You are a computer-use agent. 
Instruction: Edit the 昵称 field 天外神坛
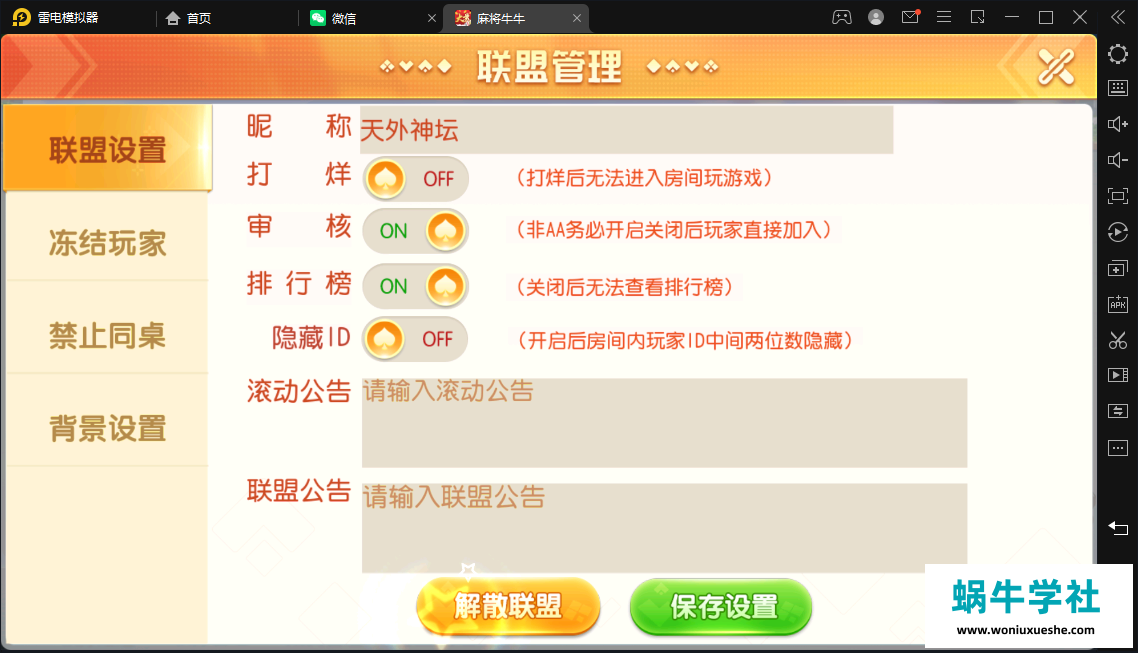click(625, 130)
